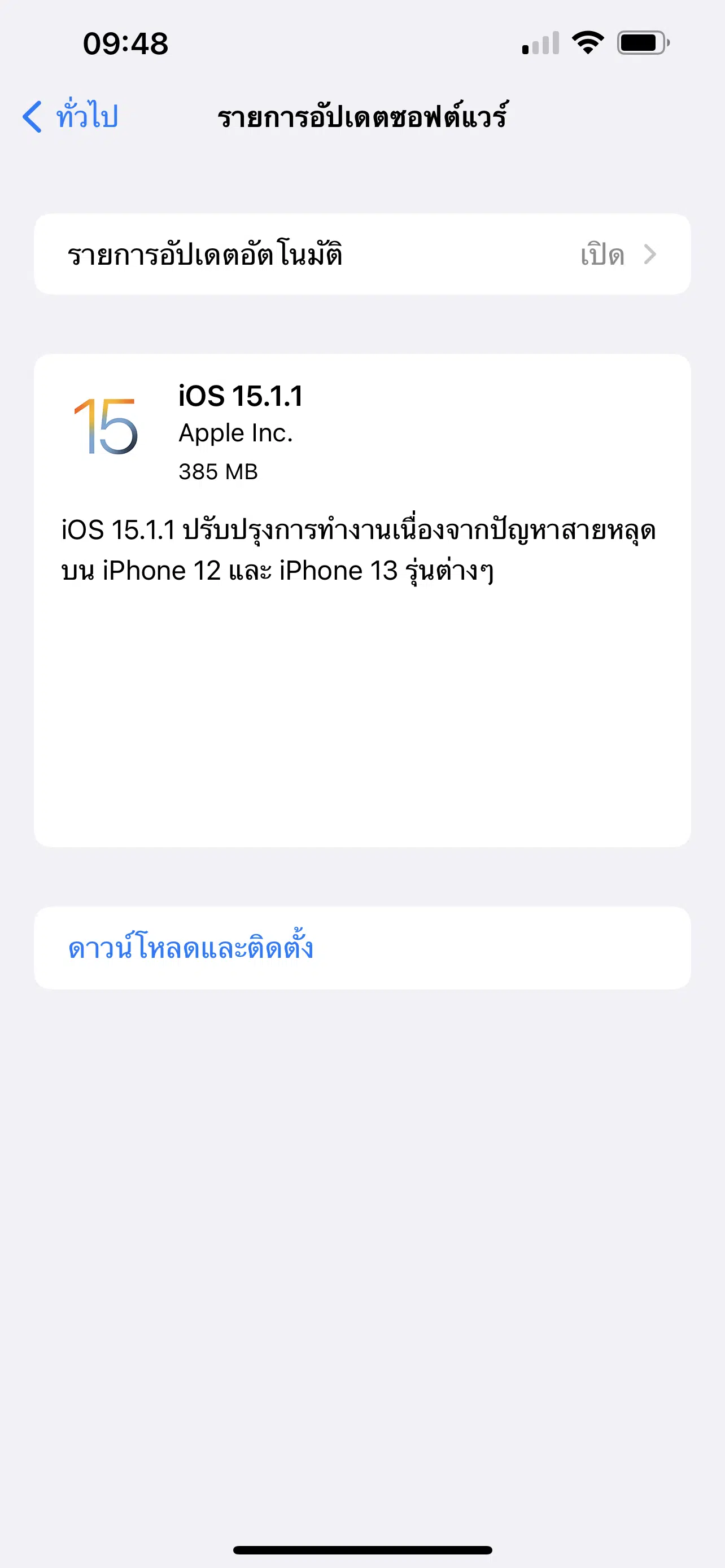This screenshot has width=725, height=1568.
Task: Tap ดาวน์โหลดและติดตั้ง to install iOS 15.1.1
Action: pos(191,948)
